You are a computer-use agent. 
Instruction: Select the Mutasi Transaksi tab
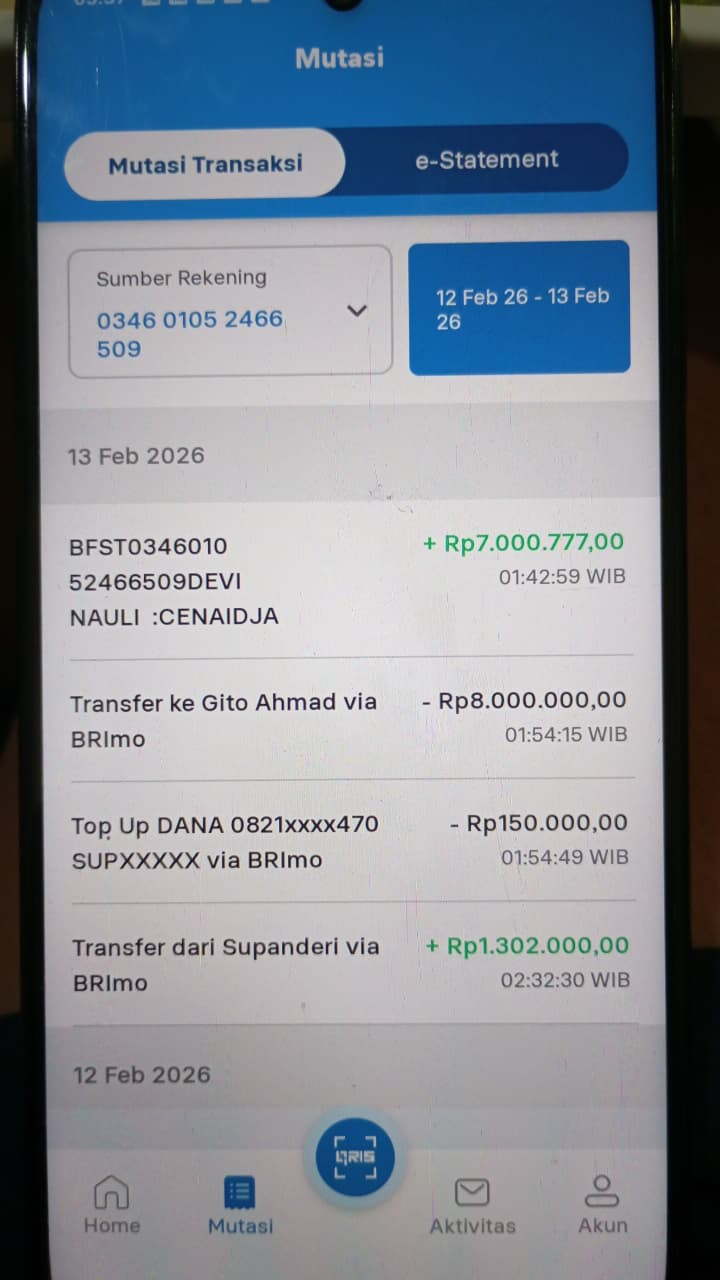coord(205,164)
